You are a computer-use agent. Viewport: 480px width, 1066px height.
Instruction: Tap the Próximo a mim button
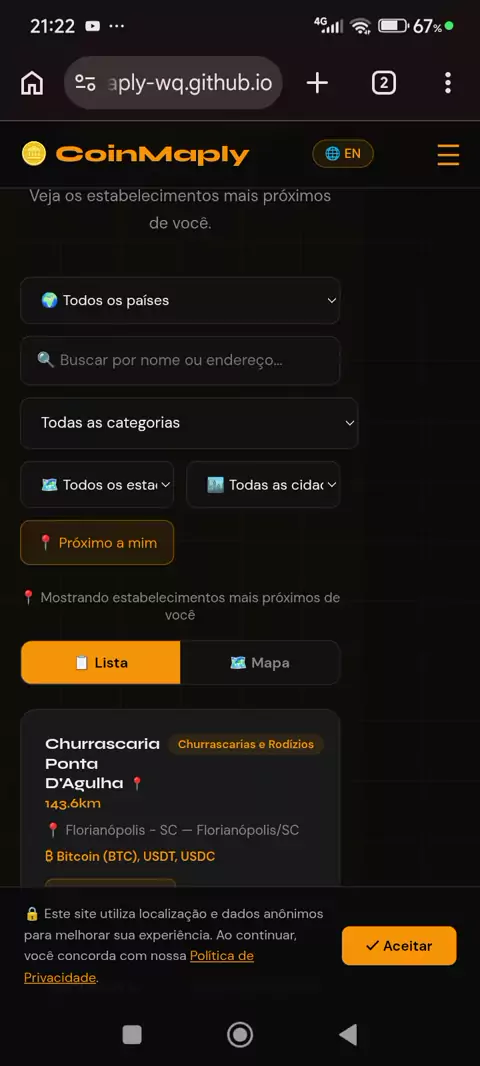(x=97, y=543)
